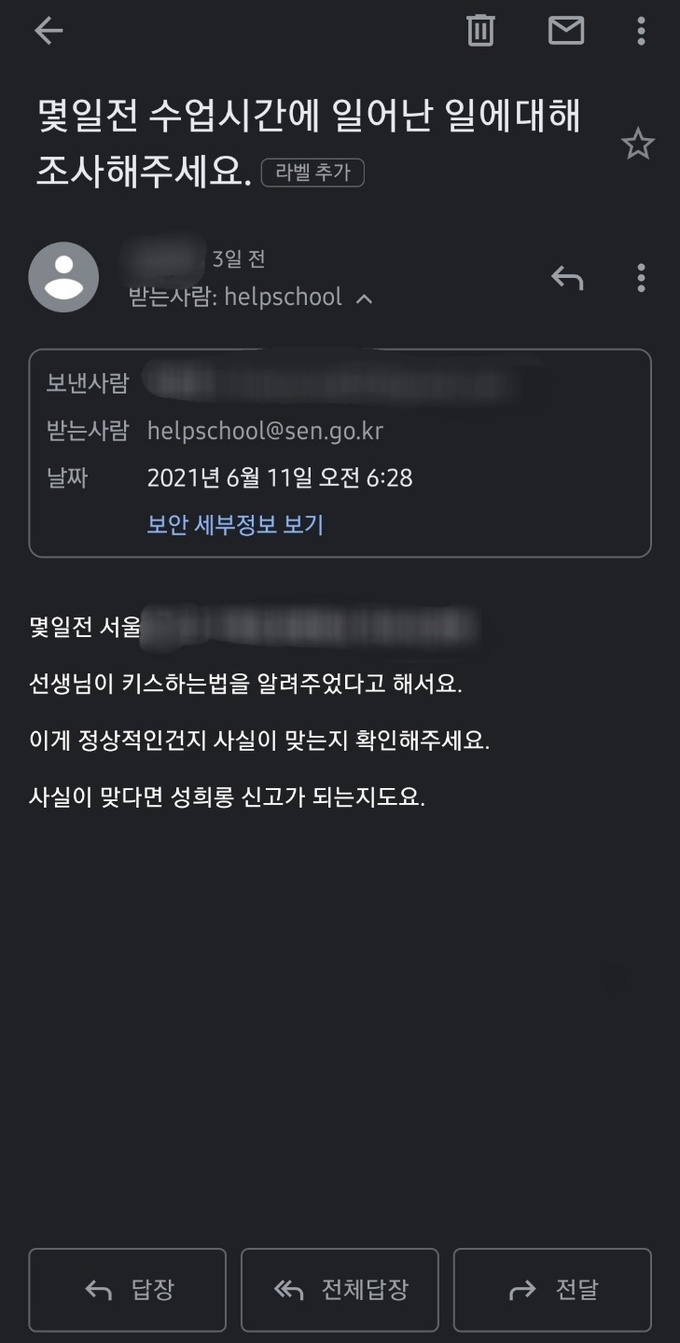Forward the email with 전달

coord(552,1290)
